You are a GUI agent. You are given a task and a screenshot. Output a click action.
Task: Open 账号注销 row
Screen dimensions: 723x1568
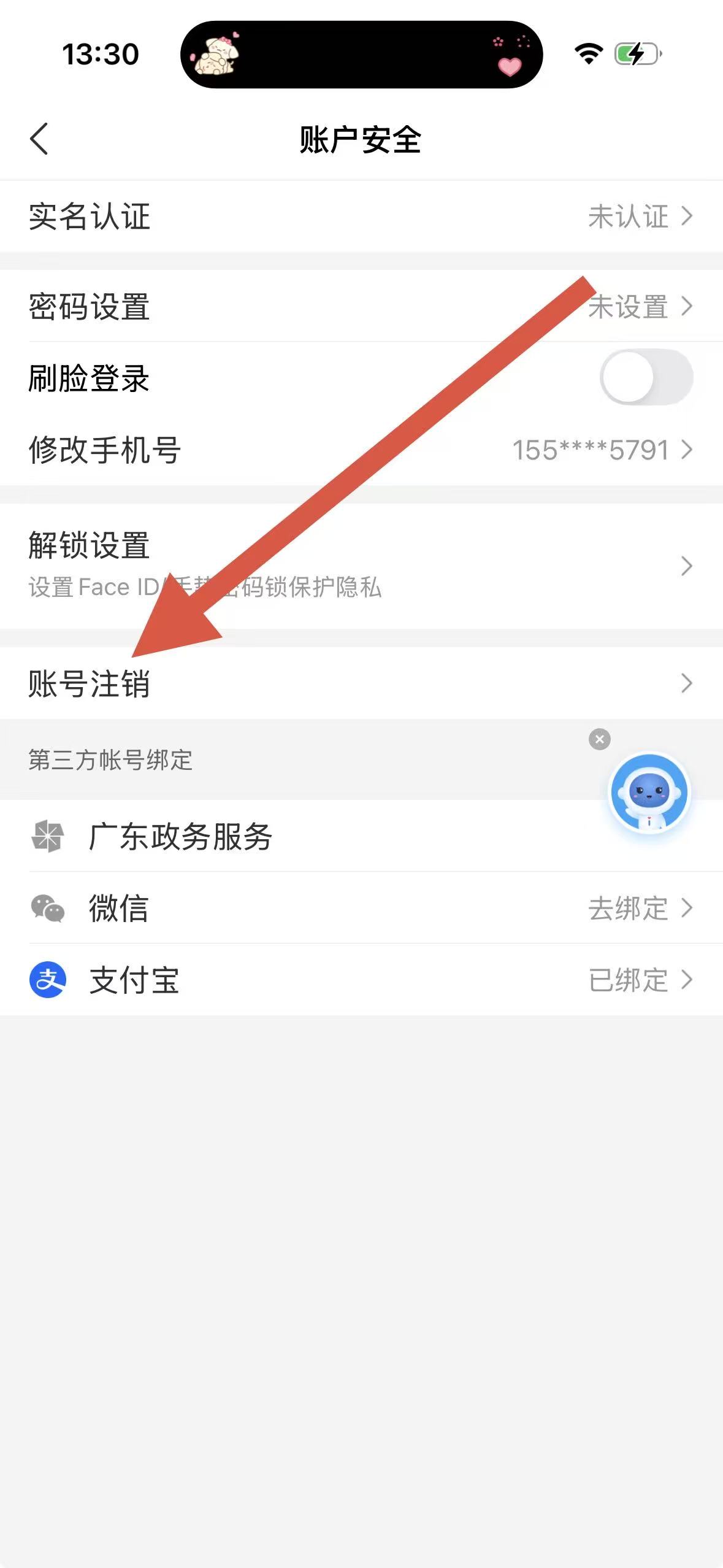coord(361,683)
